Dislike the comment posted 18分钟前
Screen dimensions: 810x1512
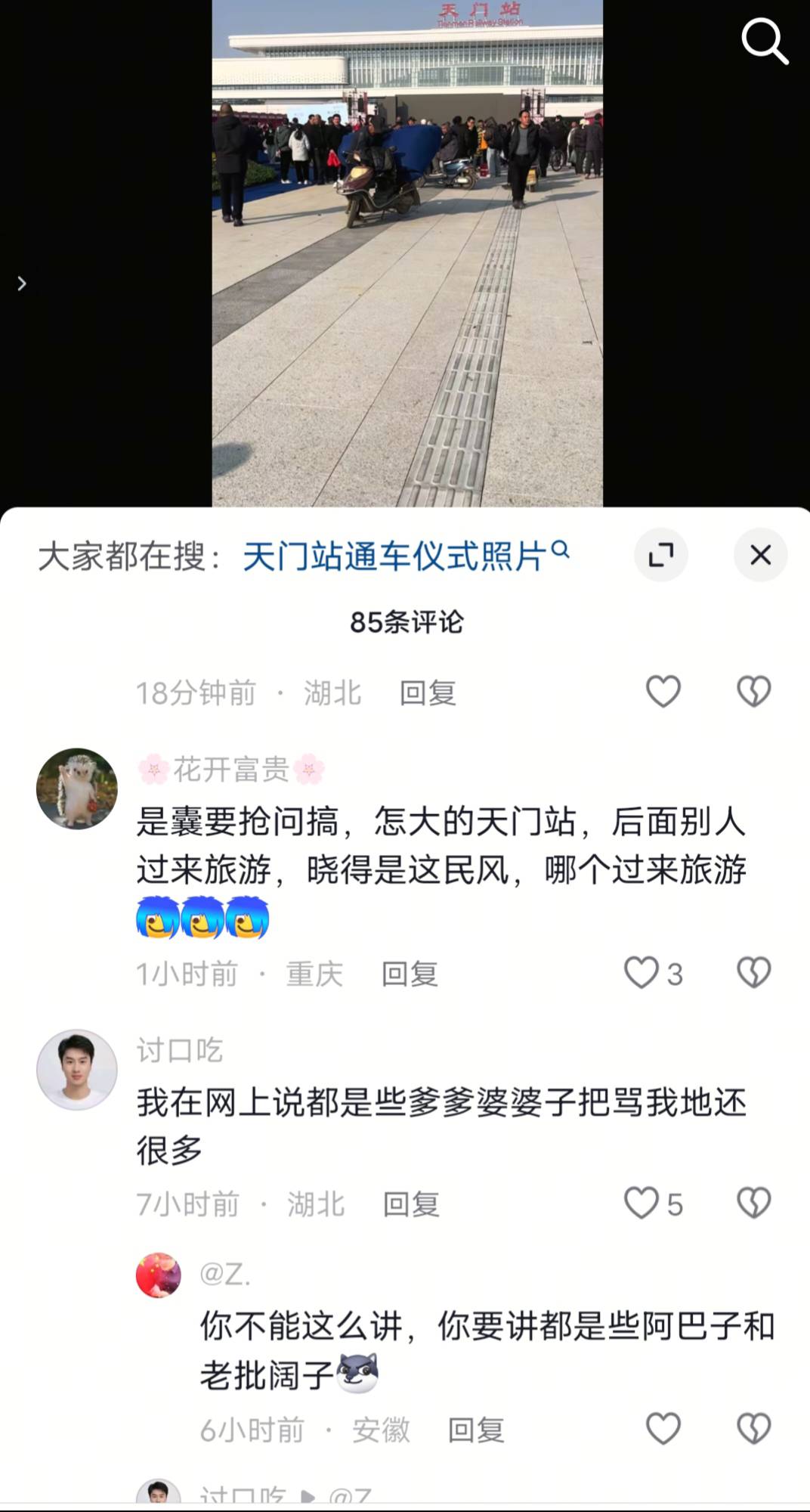753,692
